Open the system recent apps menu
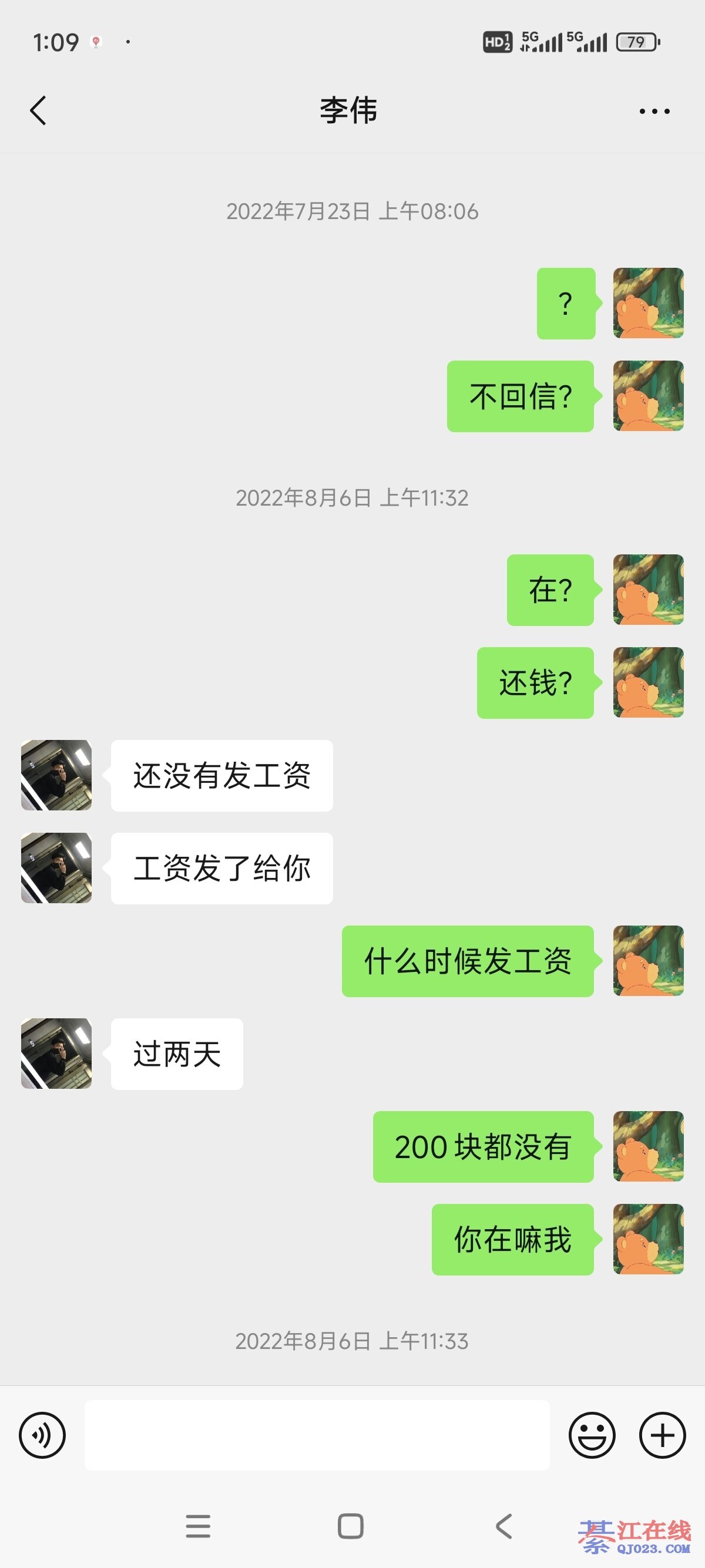The height and width of the screenshot is (1568, 705). pyautogui.click(x=198, y=1526)
